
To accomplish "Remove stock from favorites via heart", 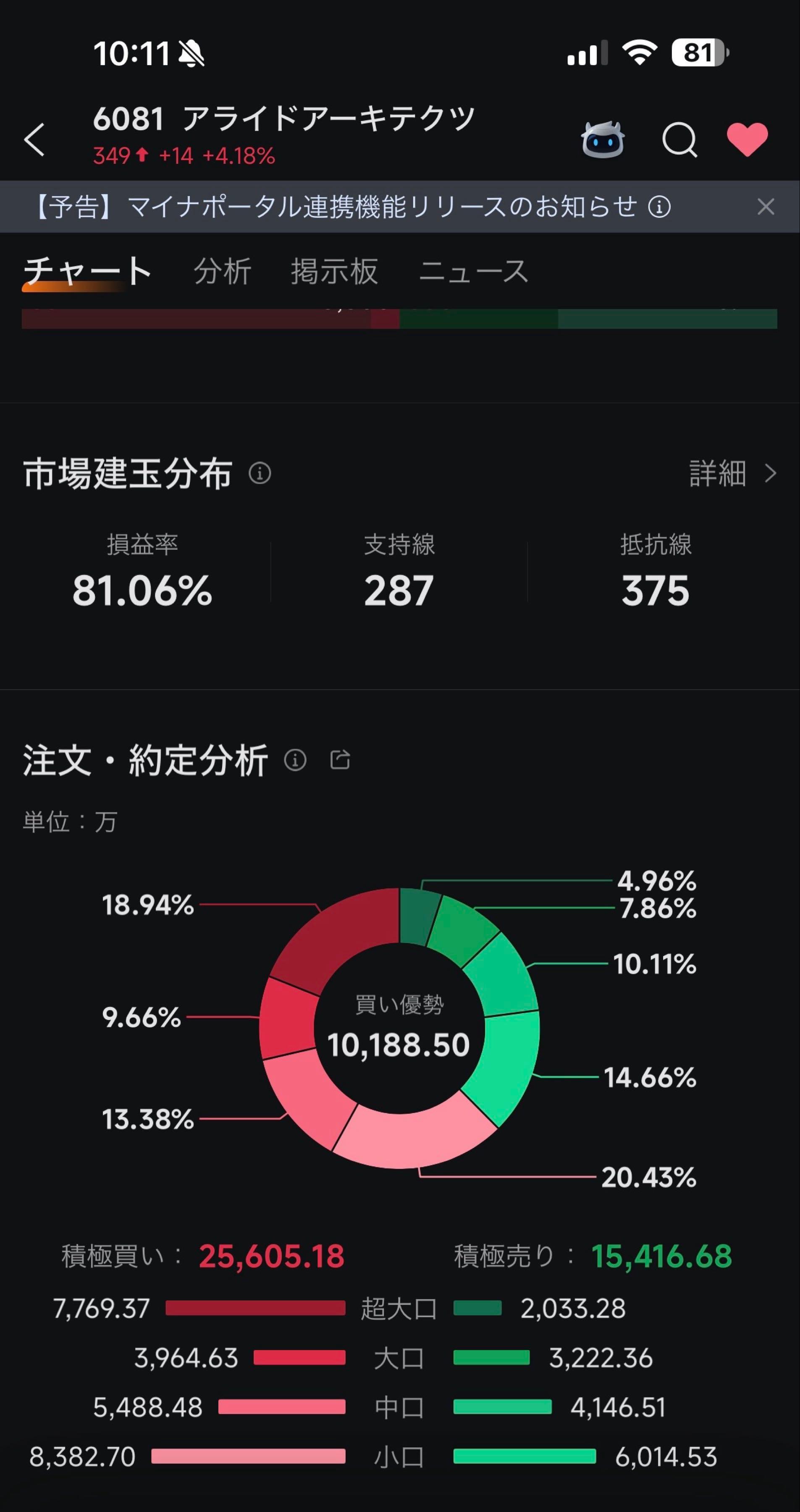I will click(747, 140).
